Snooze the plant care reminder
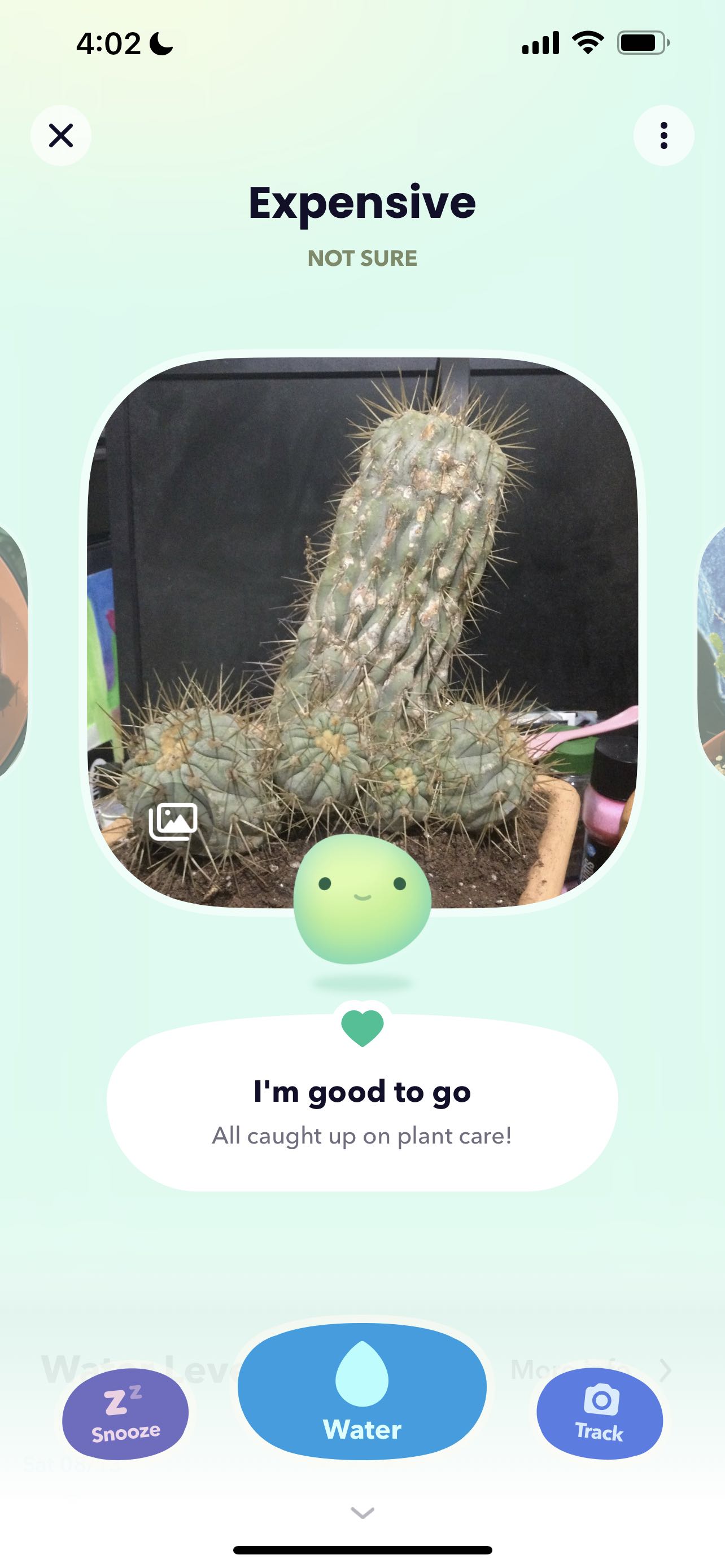The image size is (725, 1568). (125, 1414)
